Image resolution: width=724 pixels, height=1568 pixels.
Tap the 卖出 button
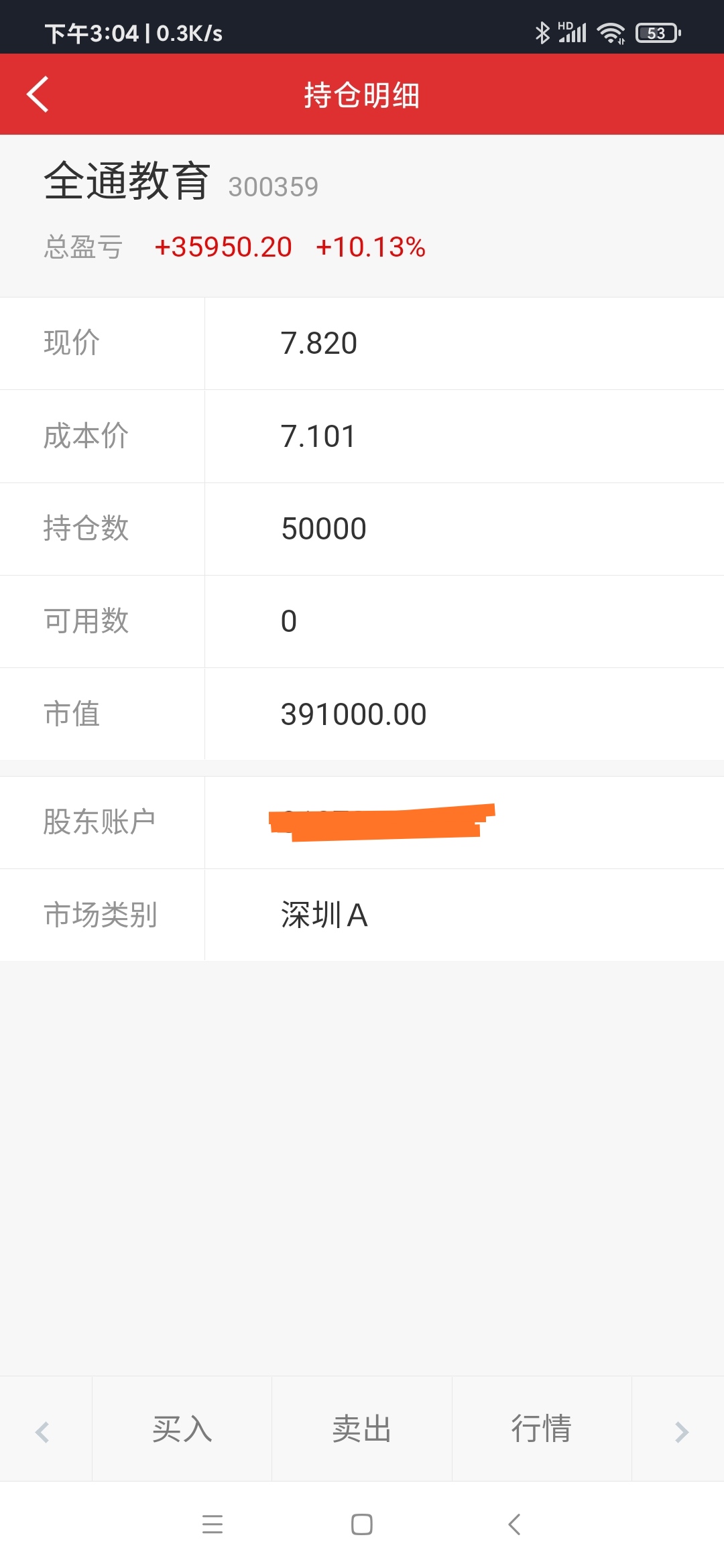pos(362,1429)
